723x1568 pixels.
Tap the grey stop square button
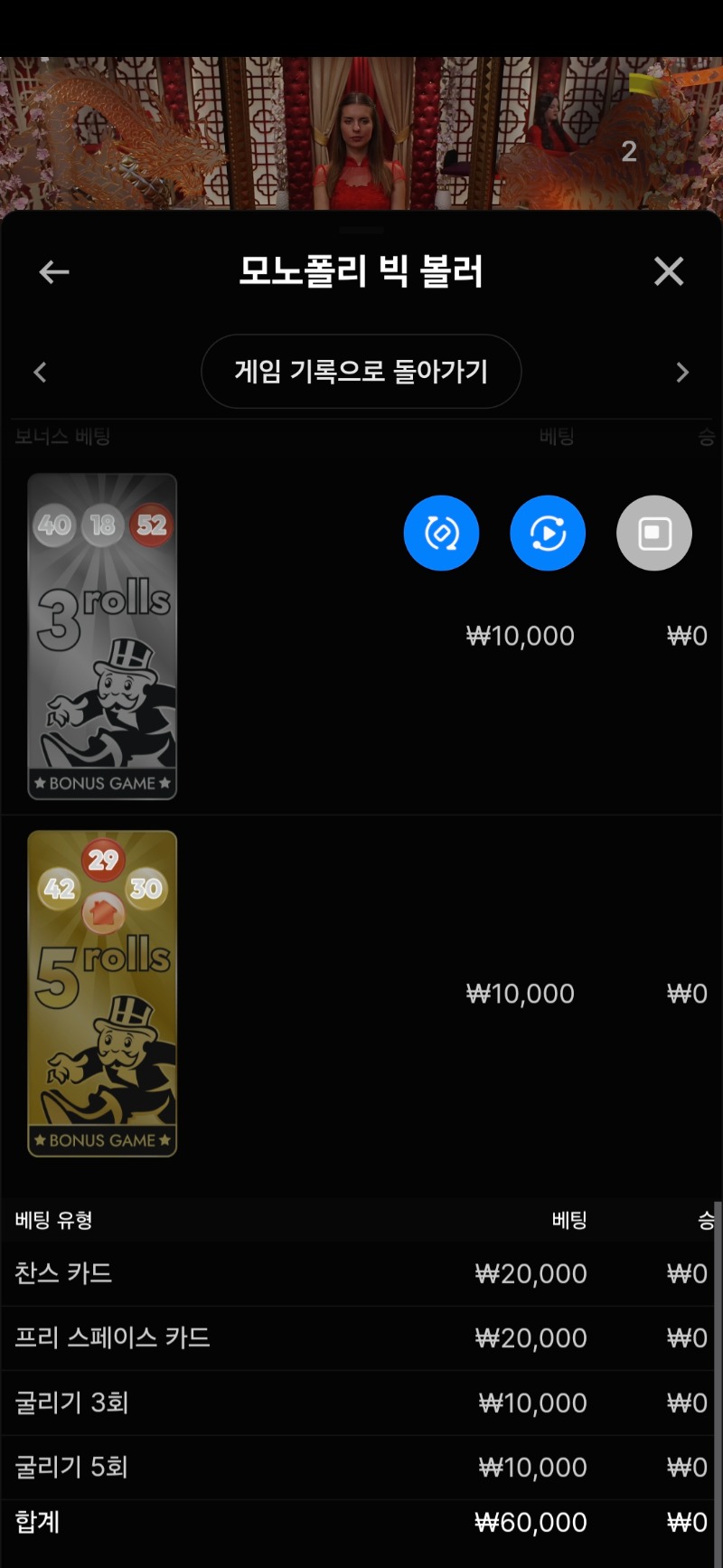coord(654,534)
